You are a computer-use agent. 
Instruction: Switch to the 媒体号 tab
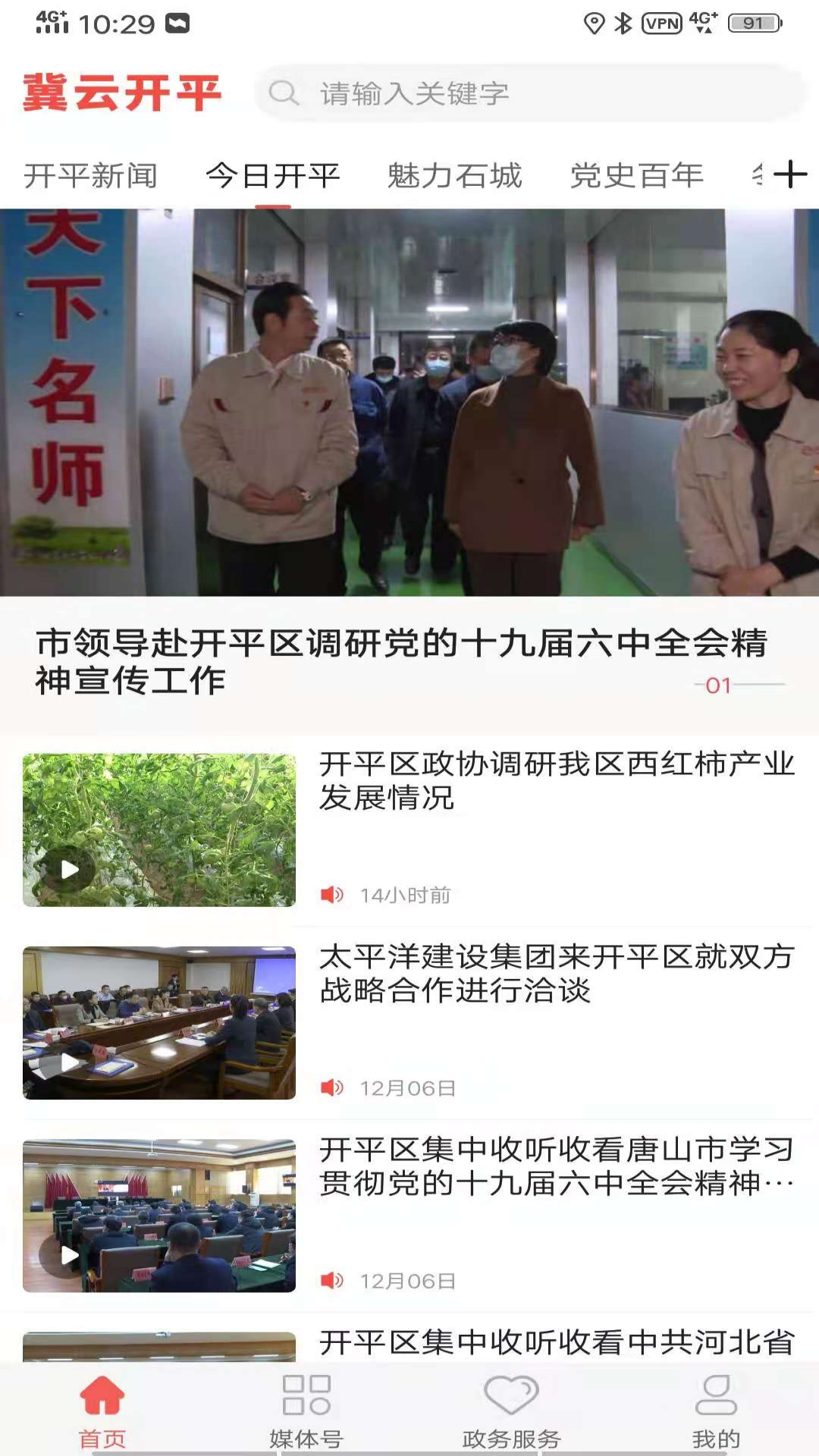(307, 1410)
